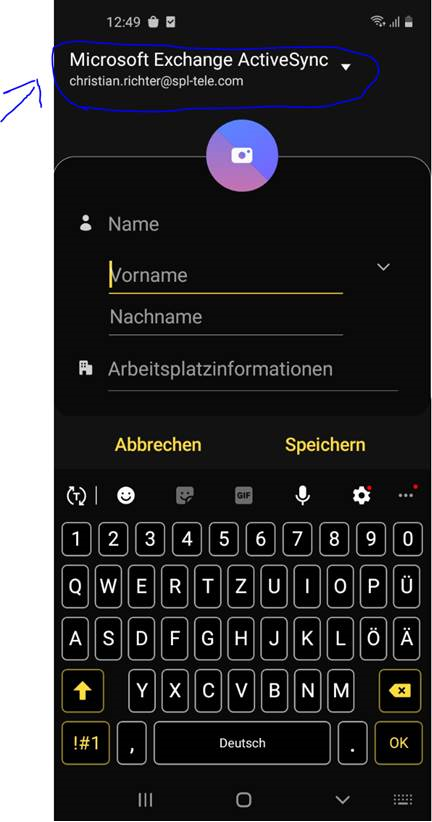The height and width of the screenshot is (822, 432).
Task: Open keyboard settings gear
Action: tap(361, 495)
